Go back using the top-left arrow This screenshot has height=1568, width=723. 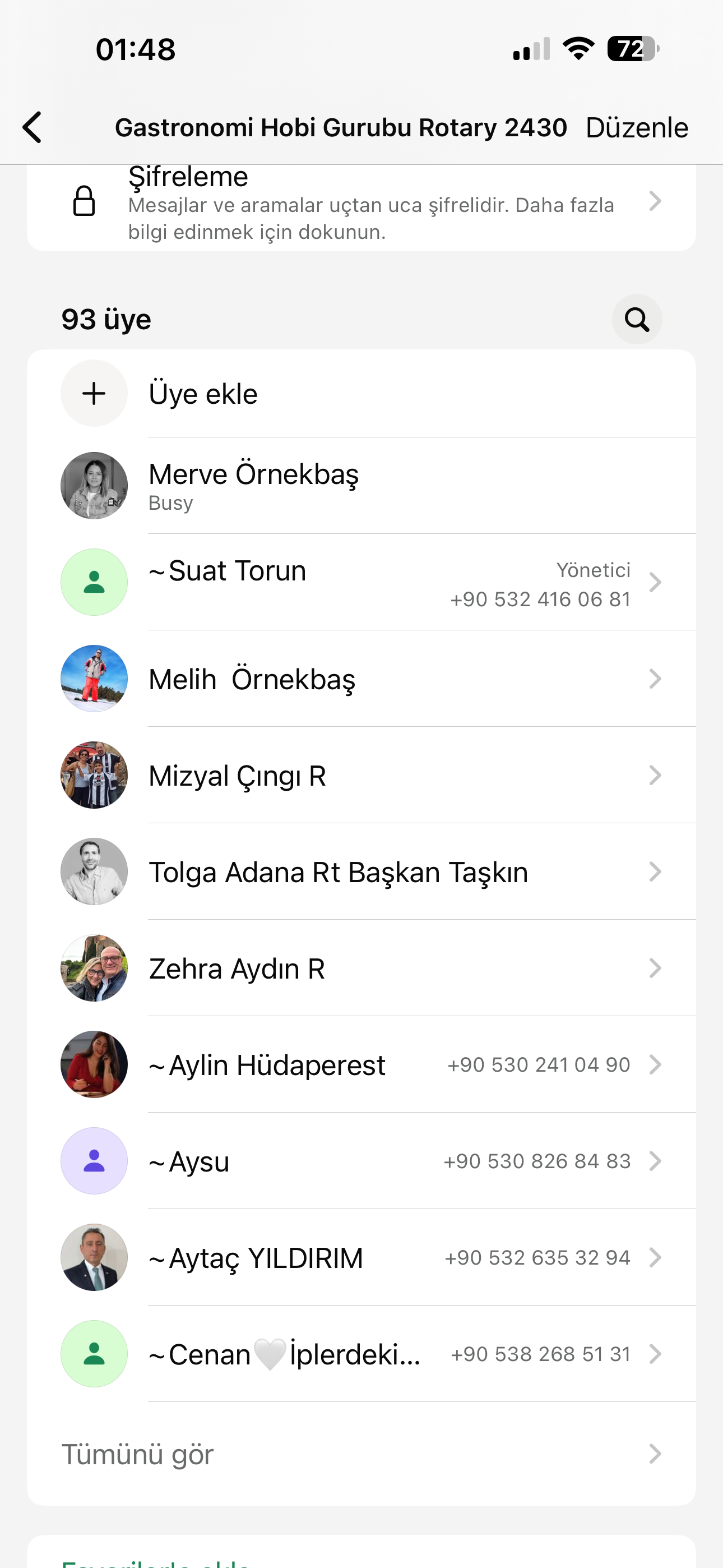pyautogui.click(x=31, y=127)
